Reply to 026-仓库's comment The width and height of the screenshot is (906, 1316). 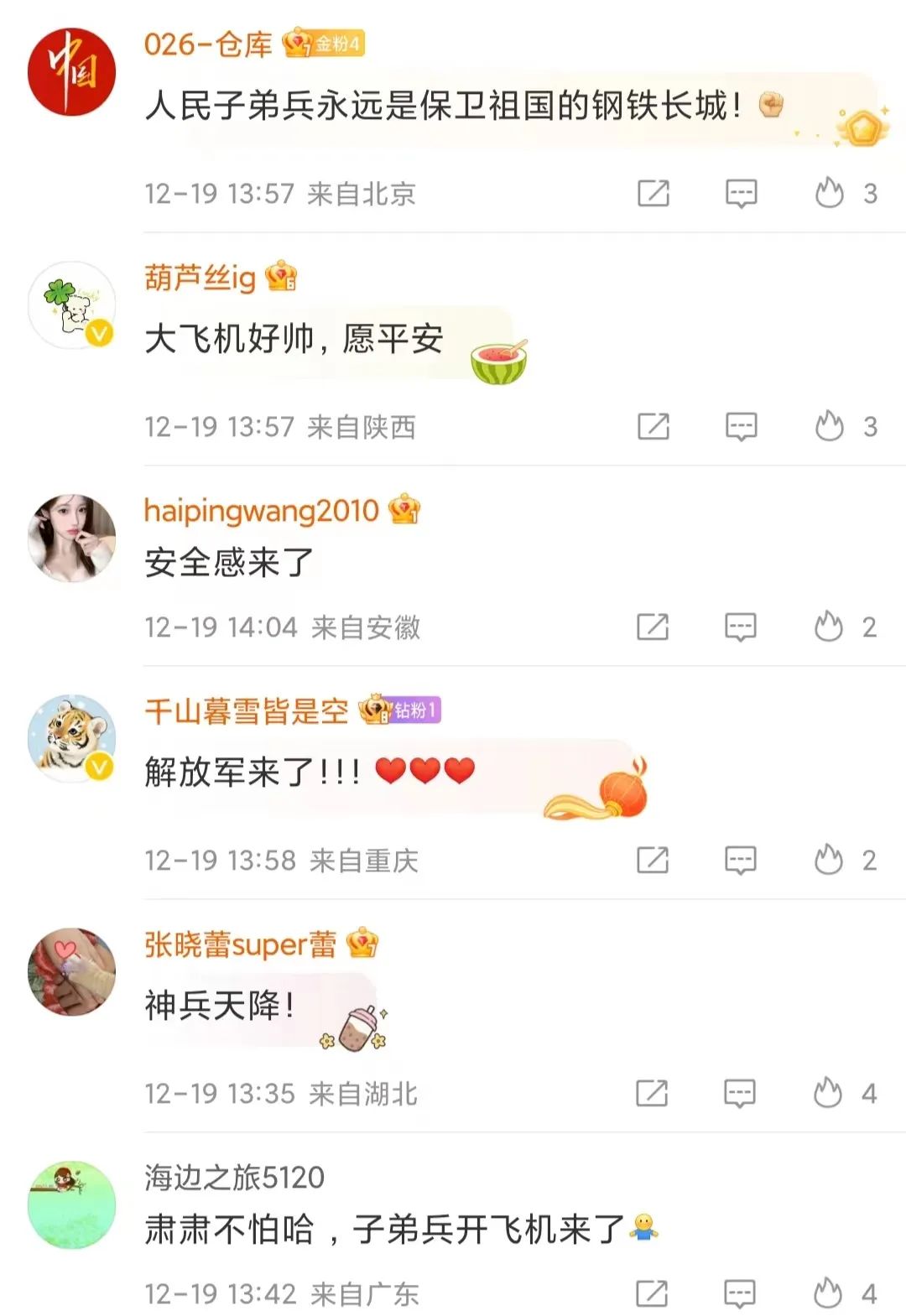tap(741, 193)
